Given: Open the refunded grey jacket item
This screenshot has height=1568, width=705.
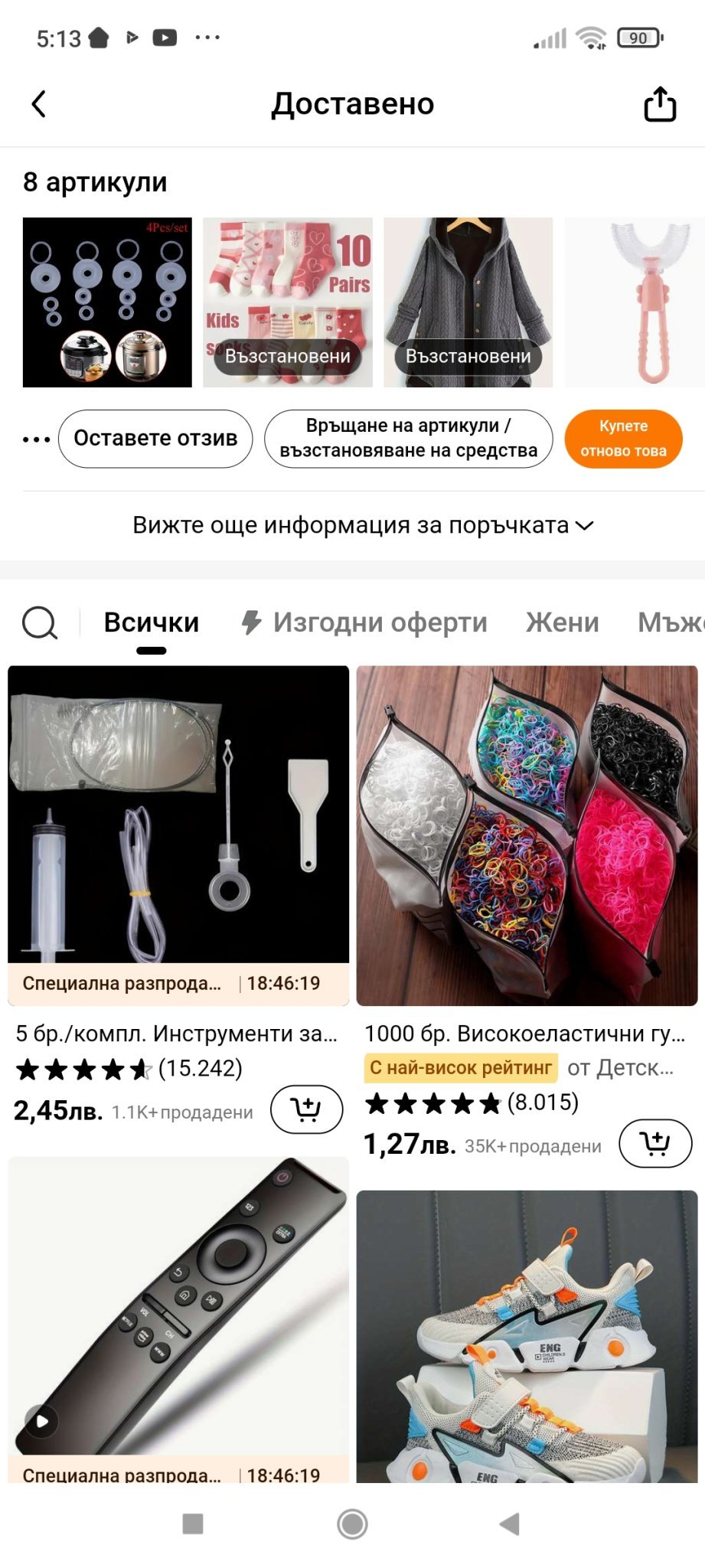Looking at the screenshot, I should click(468, 302).
